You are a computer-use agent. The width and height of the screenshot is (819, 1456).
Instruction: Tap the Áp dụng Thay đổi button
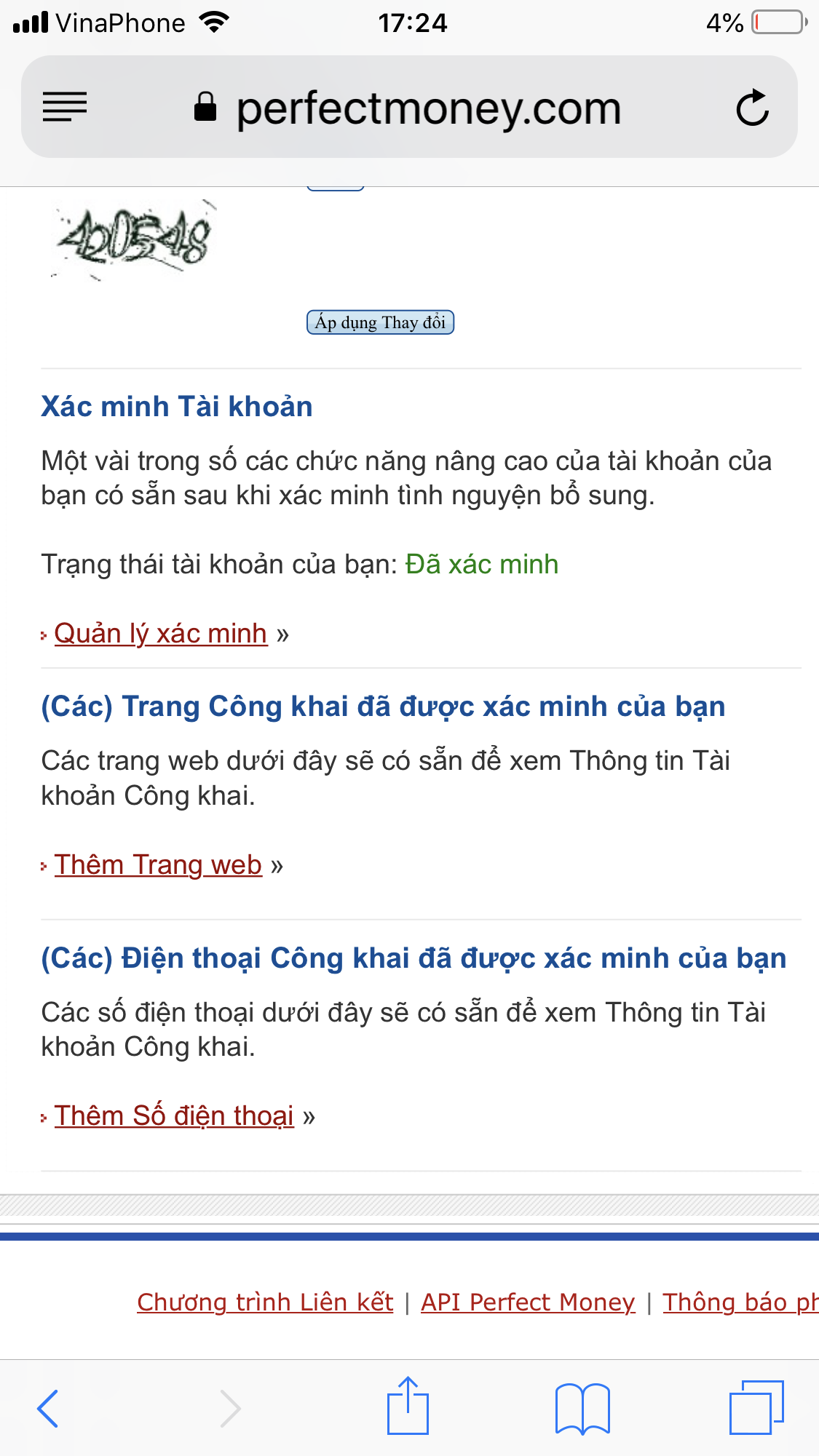pos(380,322)
